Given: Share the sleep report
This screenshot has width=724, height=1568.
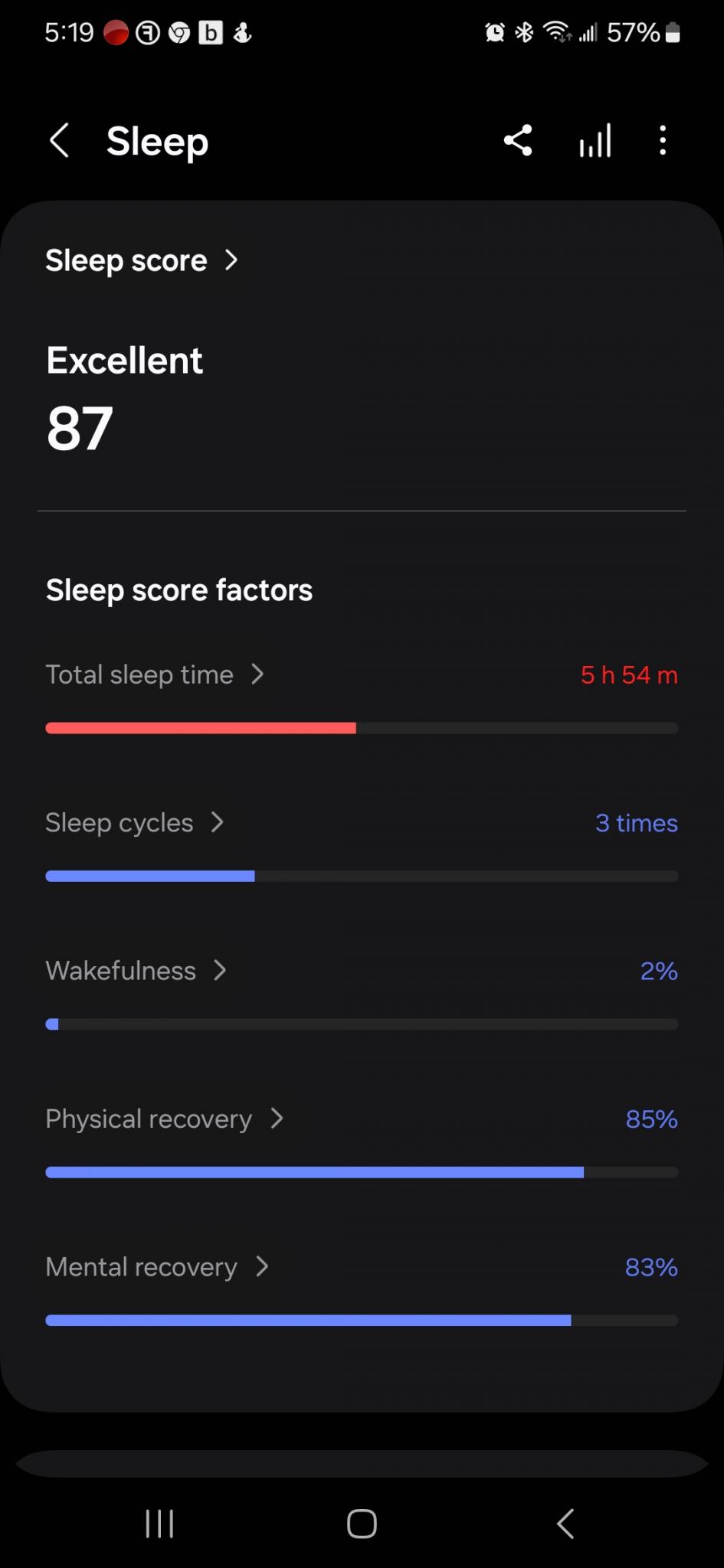Looking at the screenshot, I should tap(518, 141).
